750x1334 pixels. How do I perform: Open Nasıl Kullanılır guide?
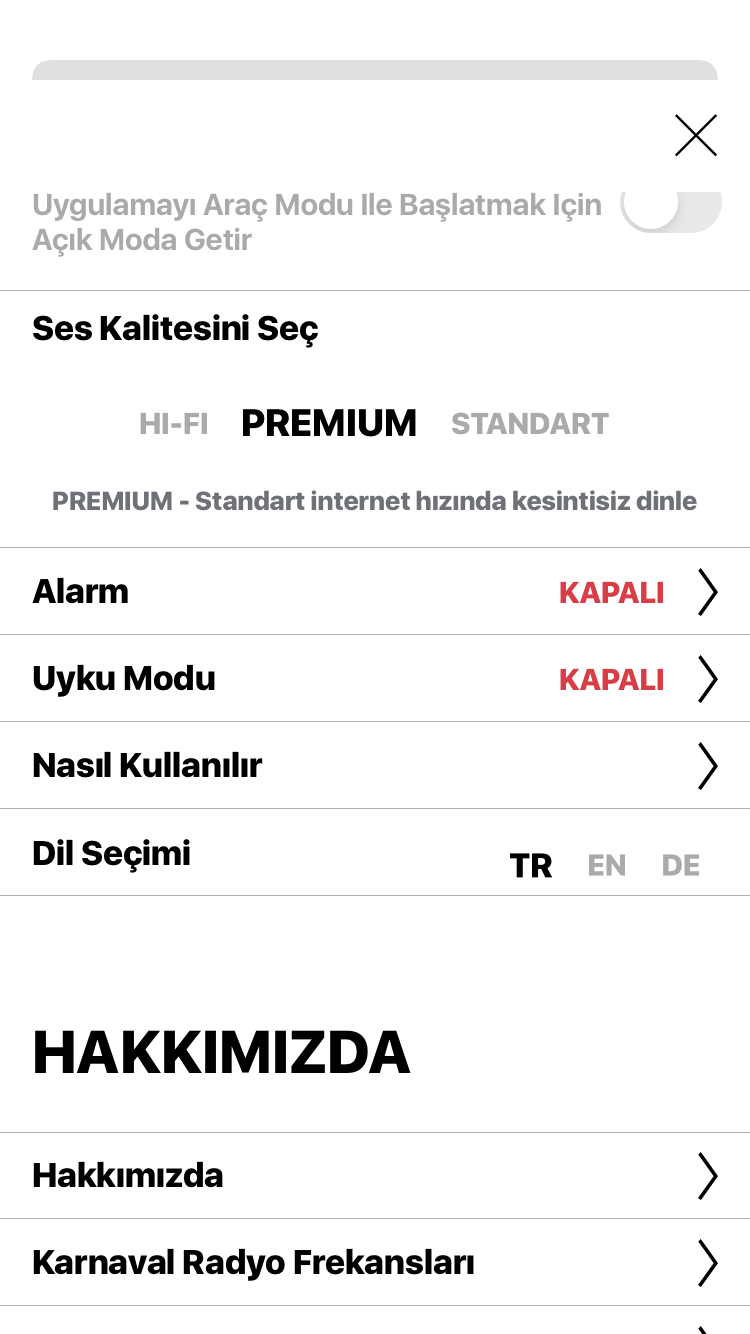[x=375, y=765]
